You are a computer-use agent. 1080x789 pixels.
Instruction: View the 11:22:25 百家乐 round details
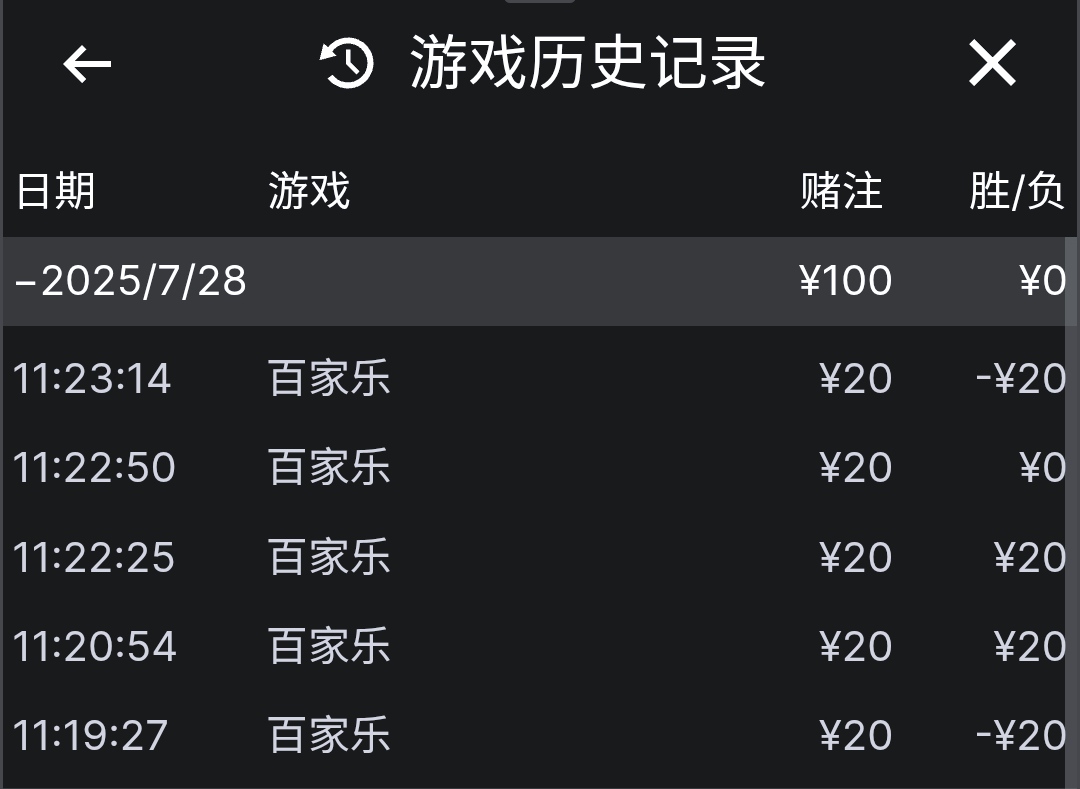click(330, 557)
